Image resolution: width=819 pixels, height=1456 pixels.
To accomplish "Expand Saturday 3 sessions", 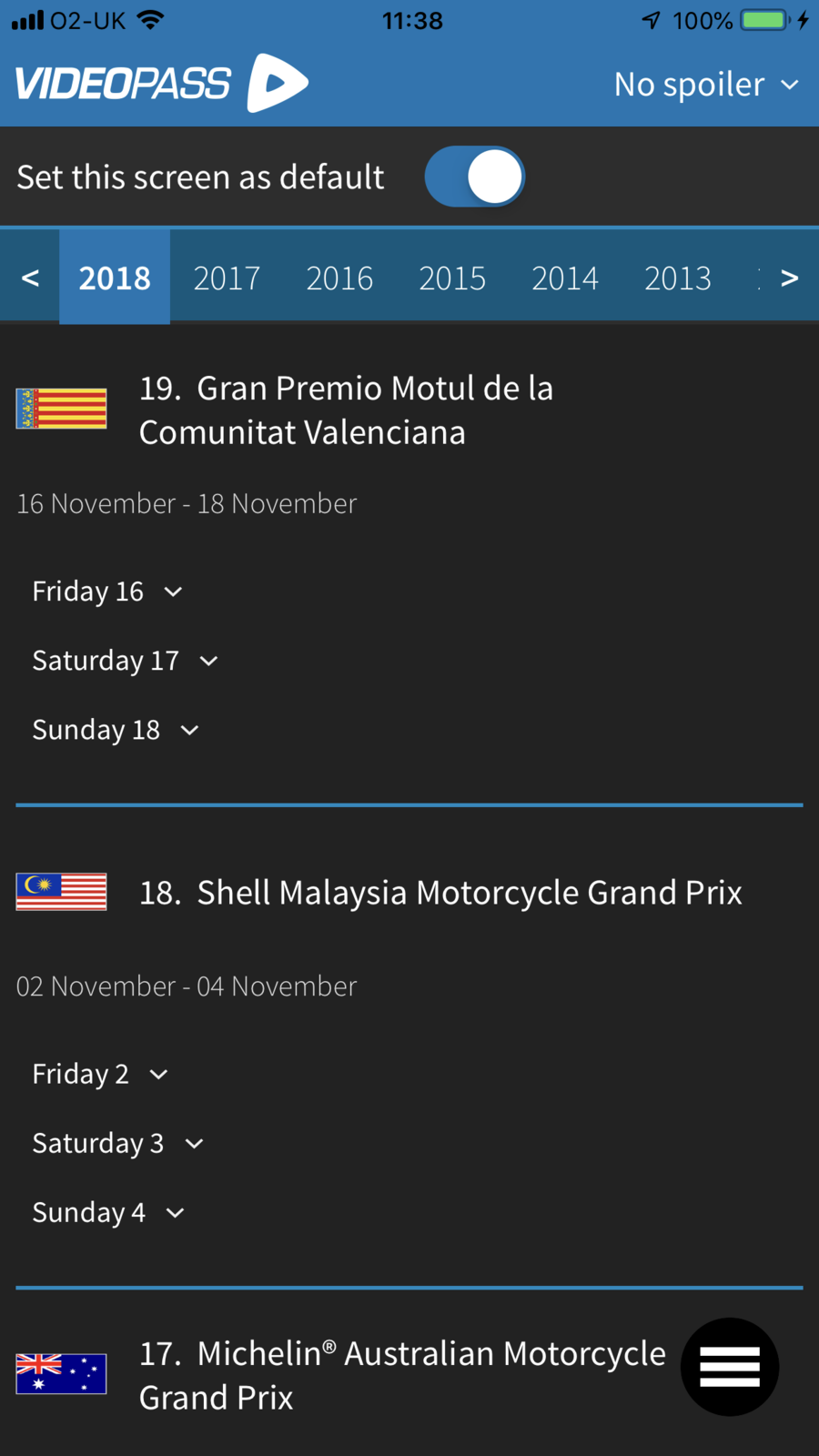I will tap(117, 1143).
